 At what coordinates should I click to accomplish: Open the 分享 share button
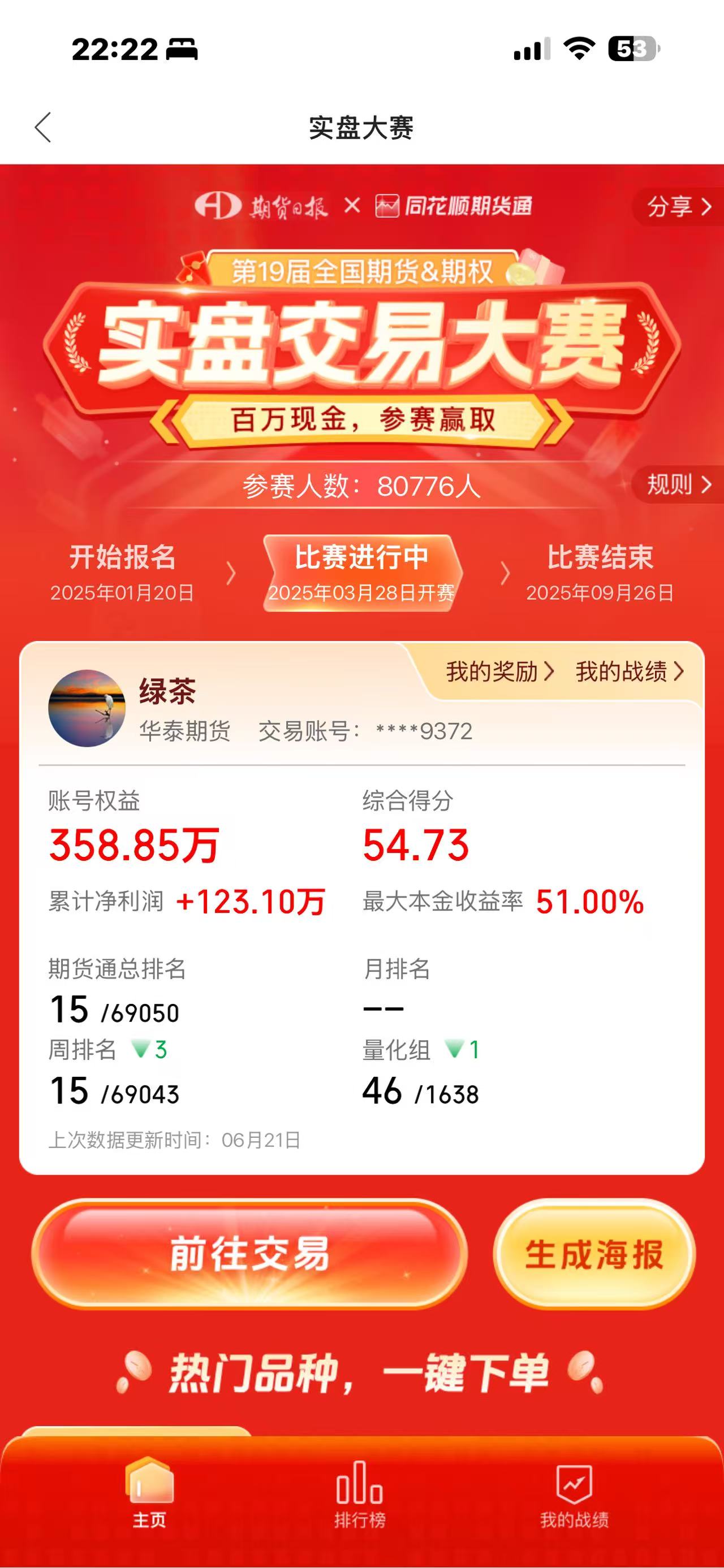click(x=679, y=207)
